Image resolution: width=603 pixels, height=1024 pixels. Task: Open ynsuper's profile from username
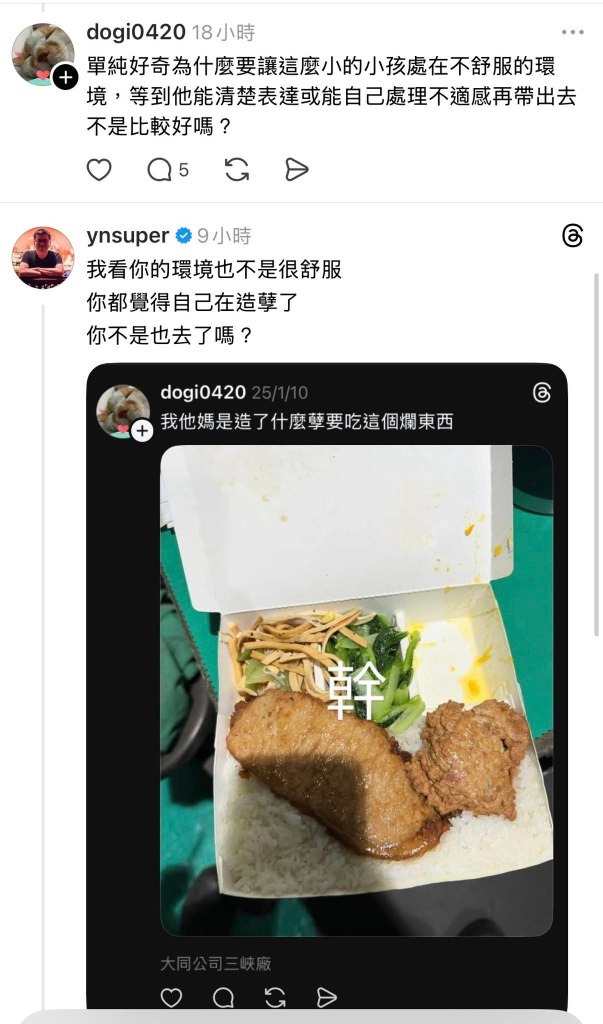point(129,237)
